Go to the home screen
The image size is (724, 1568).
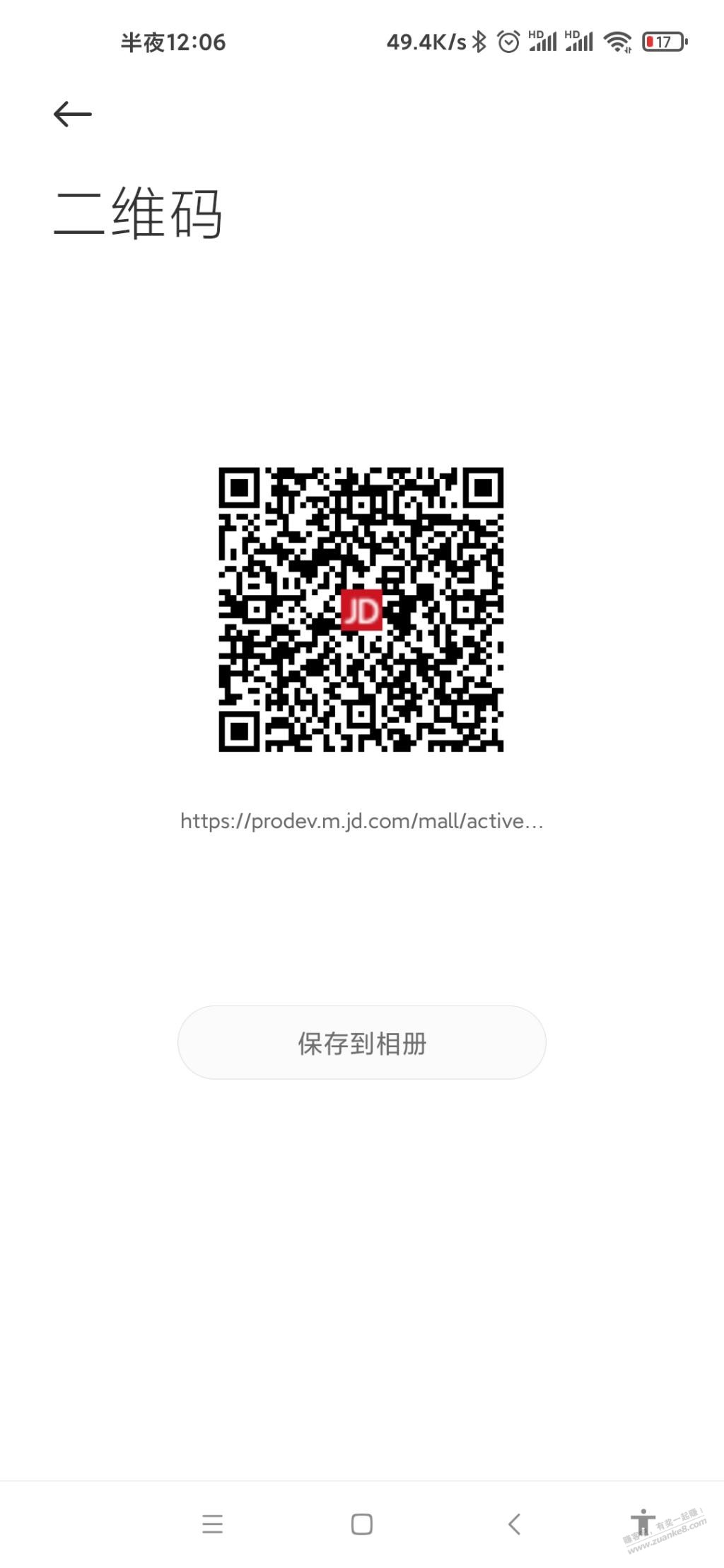(x=362, y=1523)
